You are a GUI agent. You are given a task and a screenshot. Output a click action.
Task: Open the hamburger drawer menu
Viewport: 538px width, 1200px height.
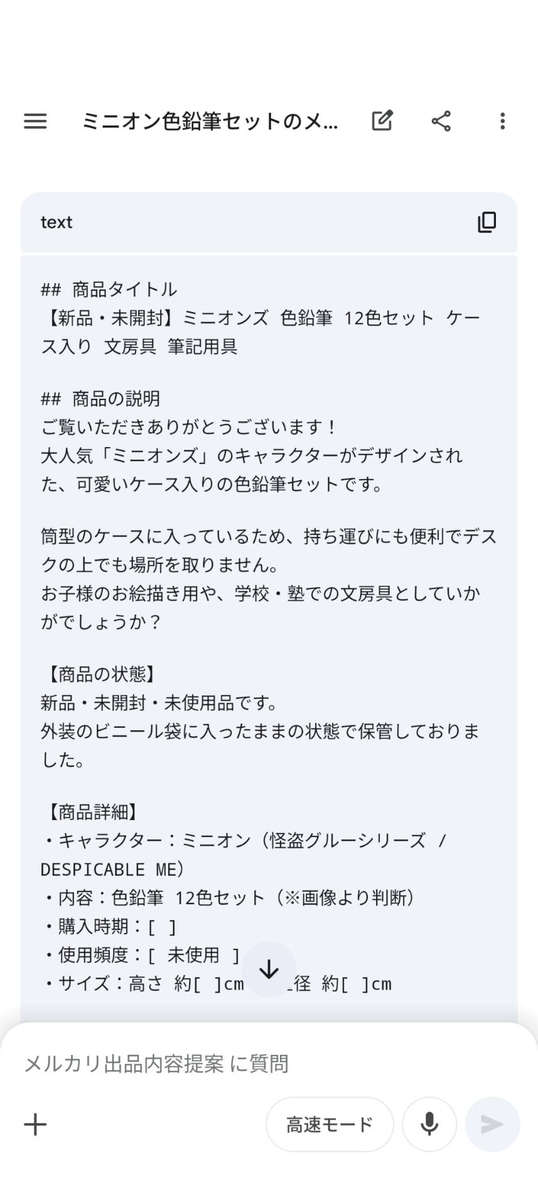coord(35,121)
